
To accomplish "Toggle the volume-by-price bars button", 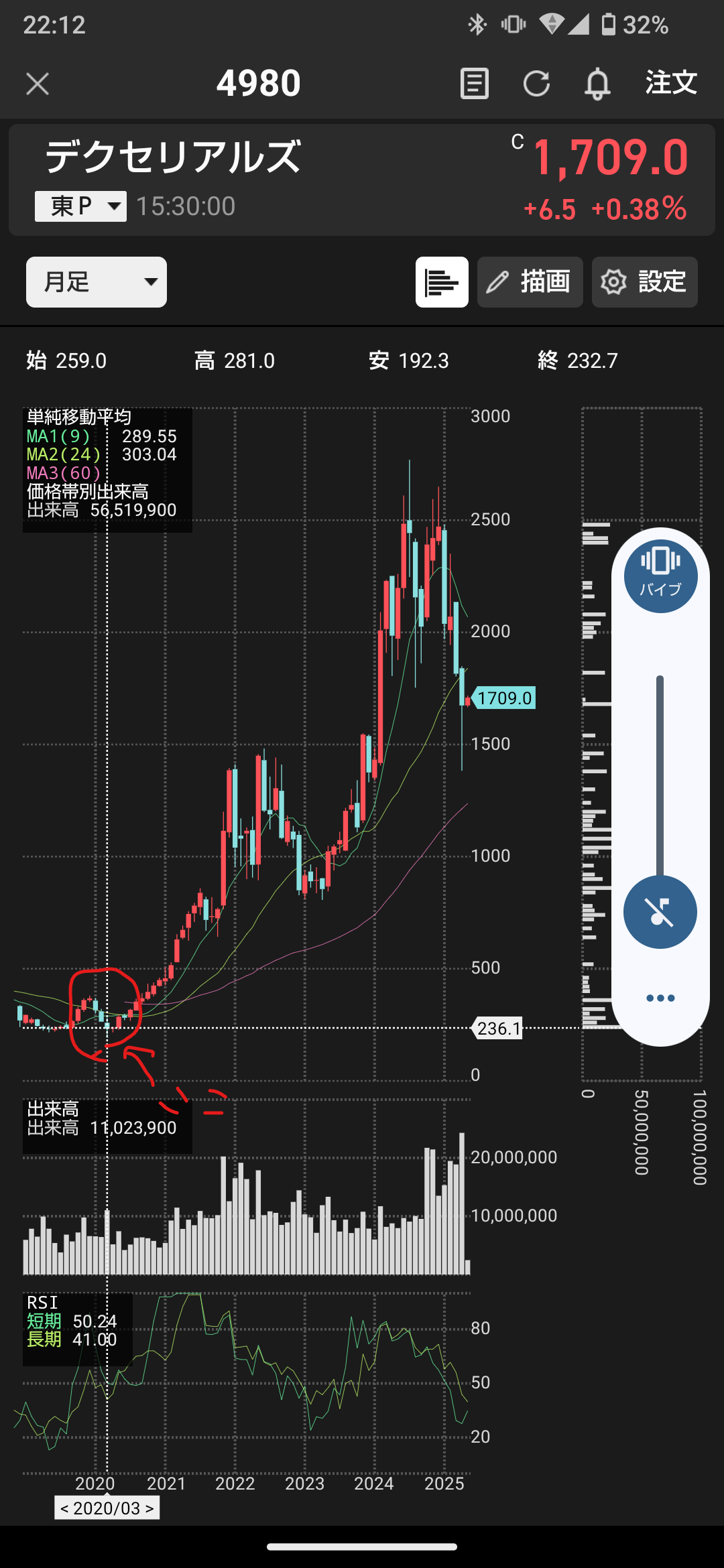I will (x=442, y=282).
